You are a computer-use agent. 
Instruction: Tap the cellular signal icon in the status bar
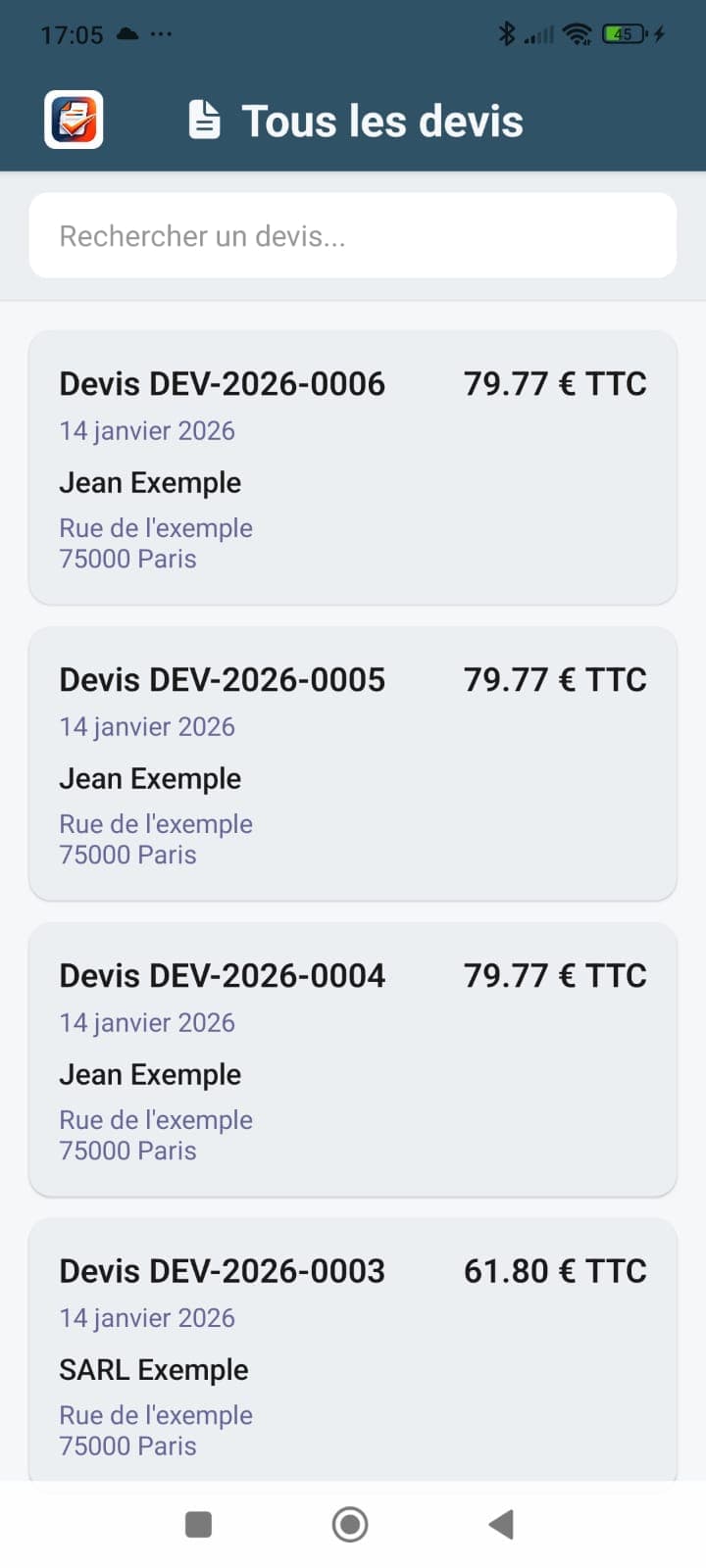tap(539, 34)
